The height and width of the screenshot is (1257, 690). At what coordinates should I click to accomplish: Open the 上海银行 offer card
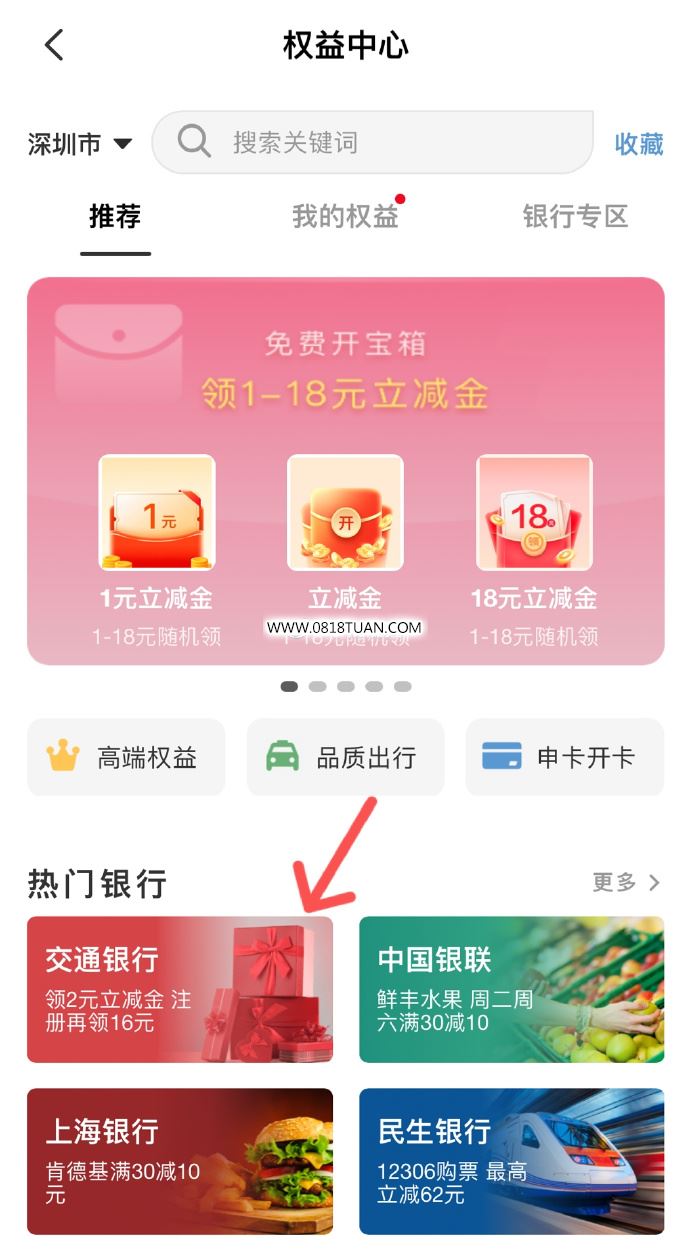click(x=180, y=1161)
